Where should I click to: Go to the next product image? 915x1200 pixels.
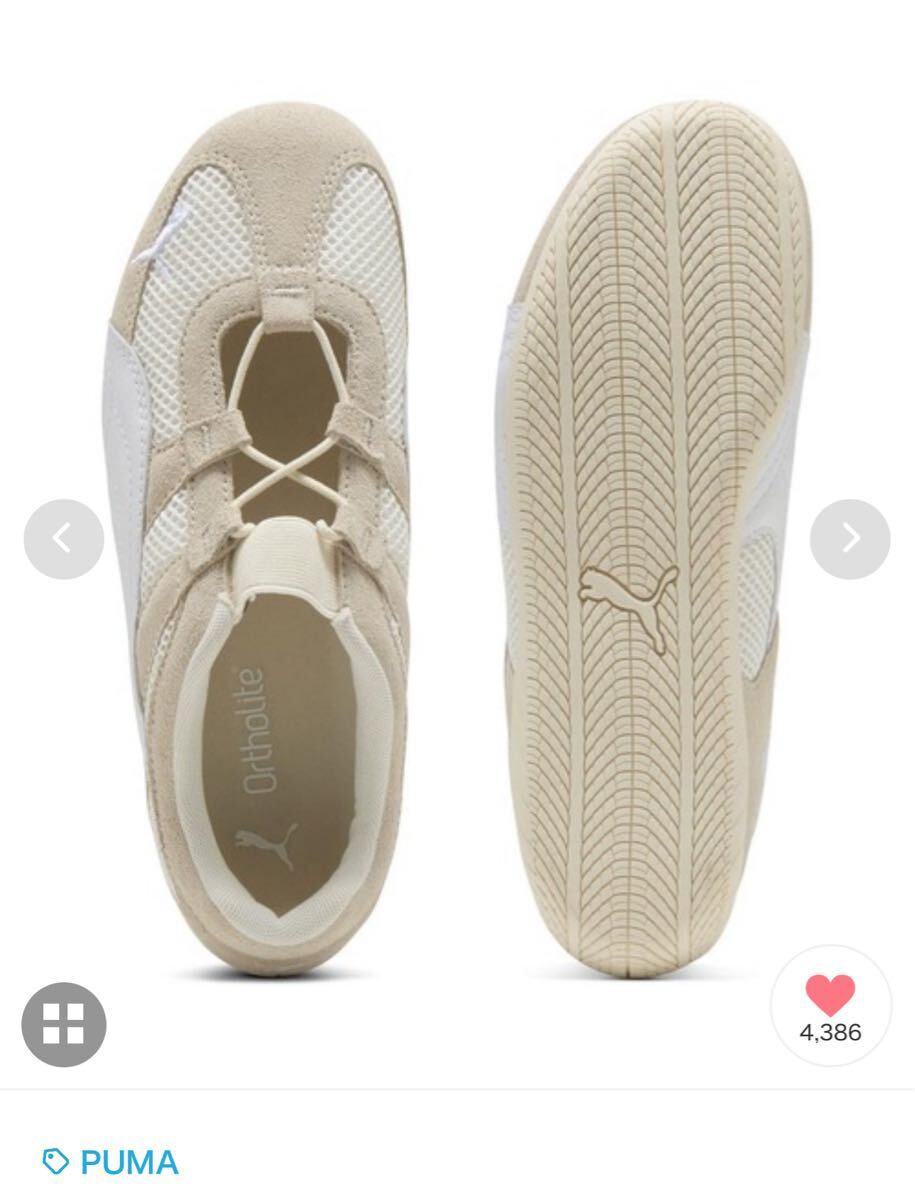[x=850, y=539]
